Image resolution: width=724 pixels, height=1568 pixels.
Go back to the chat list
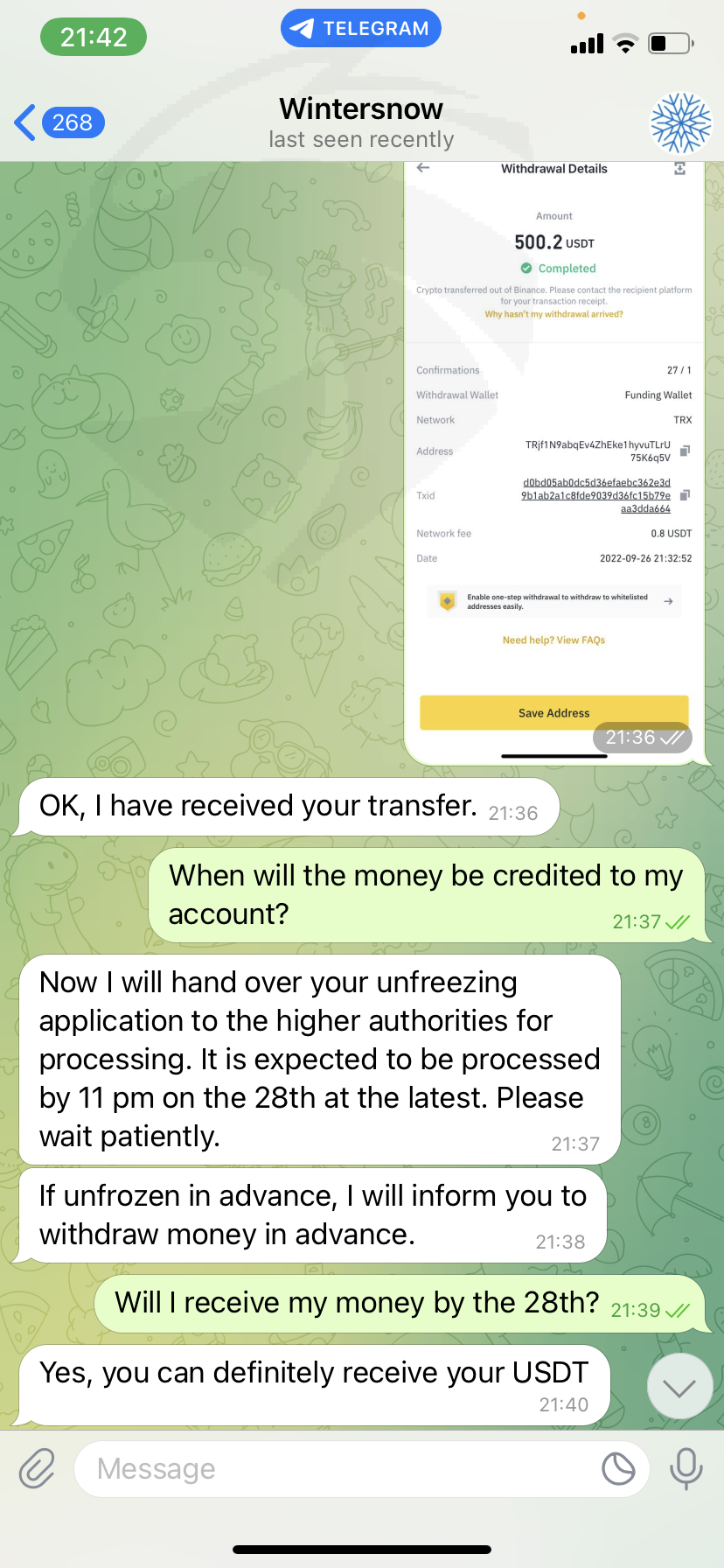pos(59,122)
